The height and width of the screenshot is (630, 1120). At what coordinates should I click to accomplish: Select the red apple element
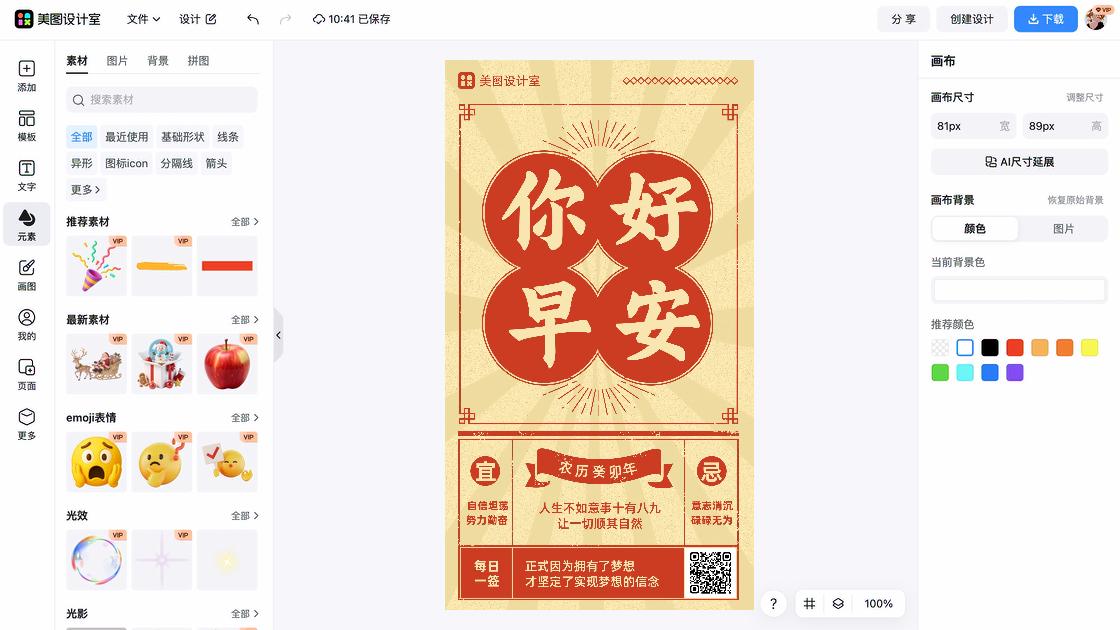[x=227, y=364]
